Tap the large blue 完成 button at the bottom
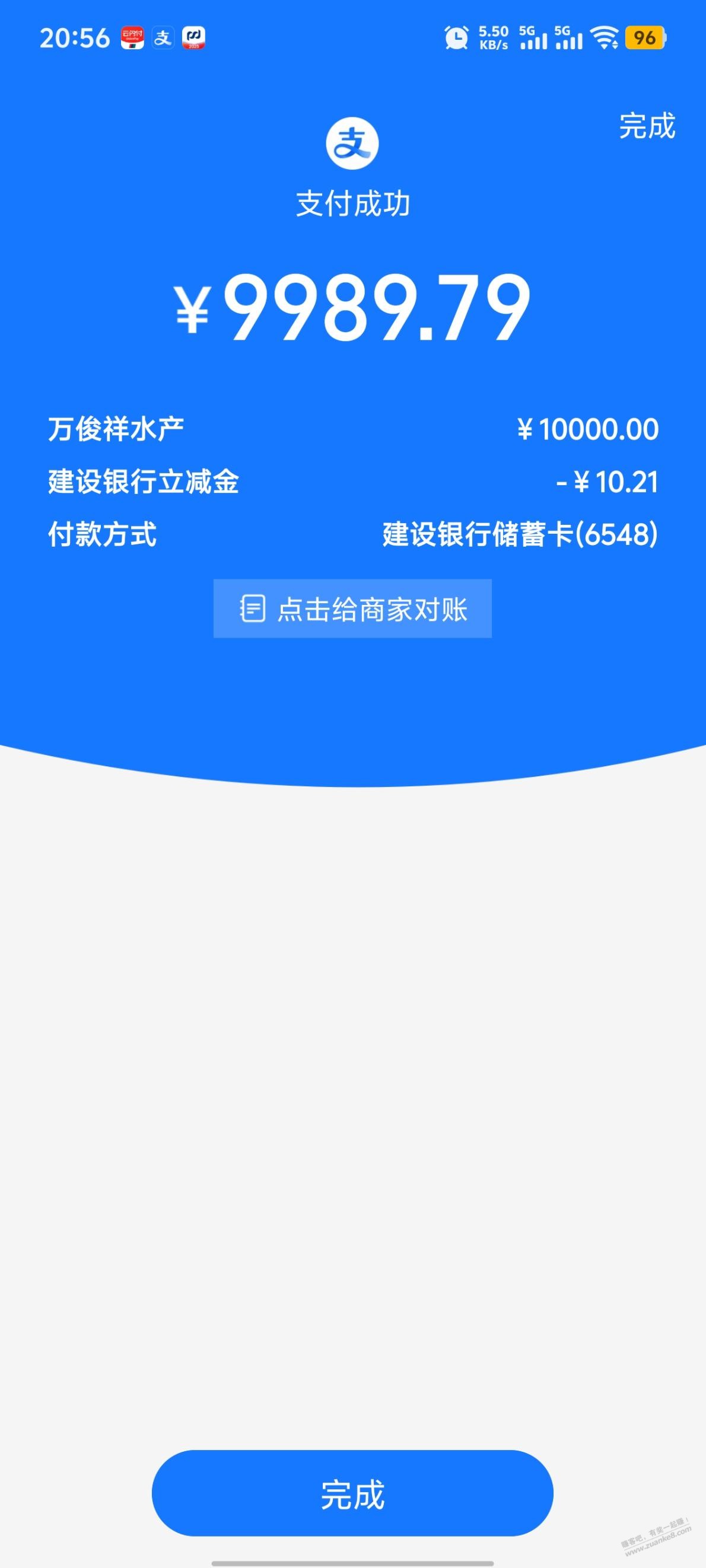This screenshot has width=706, height=1568. 352,1494
